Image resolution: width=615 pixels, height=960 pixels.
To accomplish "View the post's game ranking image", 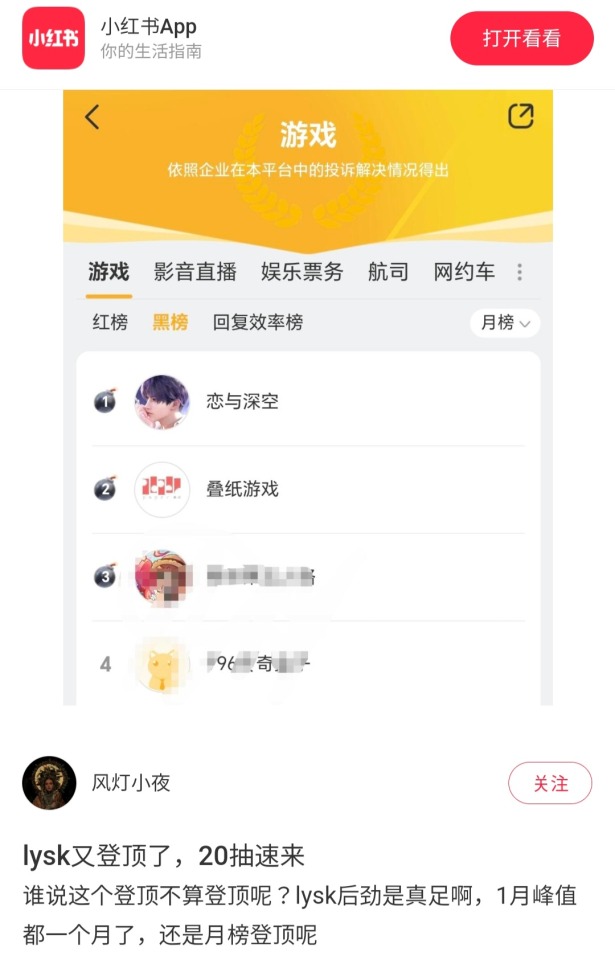I will point(307,398).
